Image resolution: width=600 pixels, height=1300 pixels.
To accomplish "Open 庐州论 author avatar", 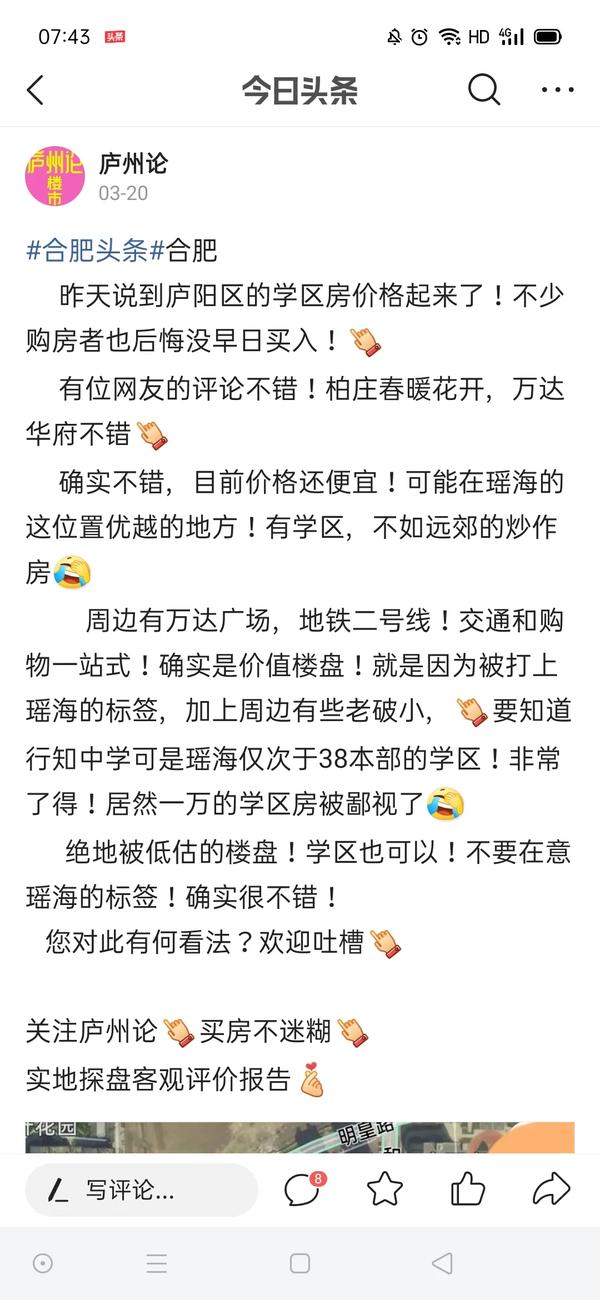I will (x=55, y=176).
